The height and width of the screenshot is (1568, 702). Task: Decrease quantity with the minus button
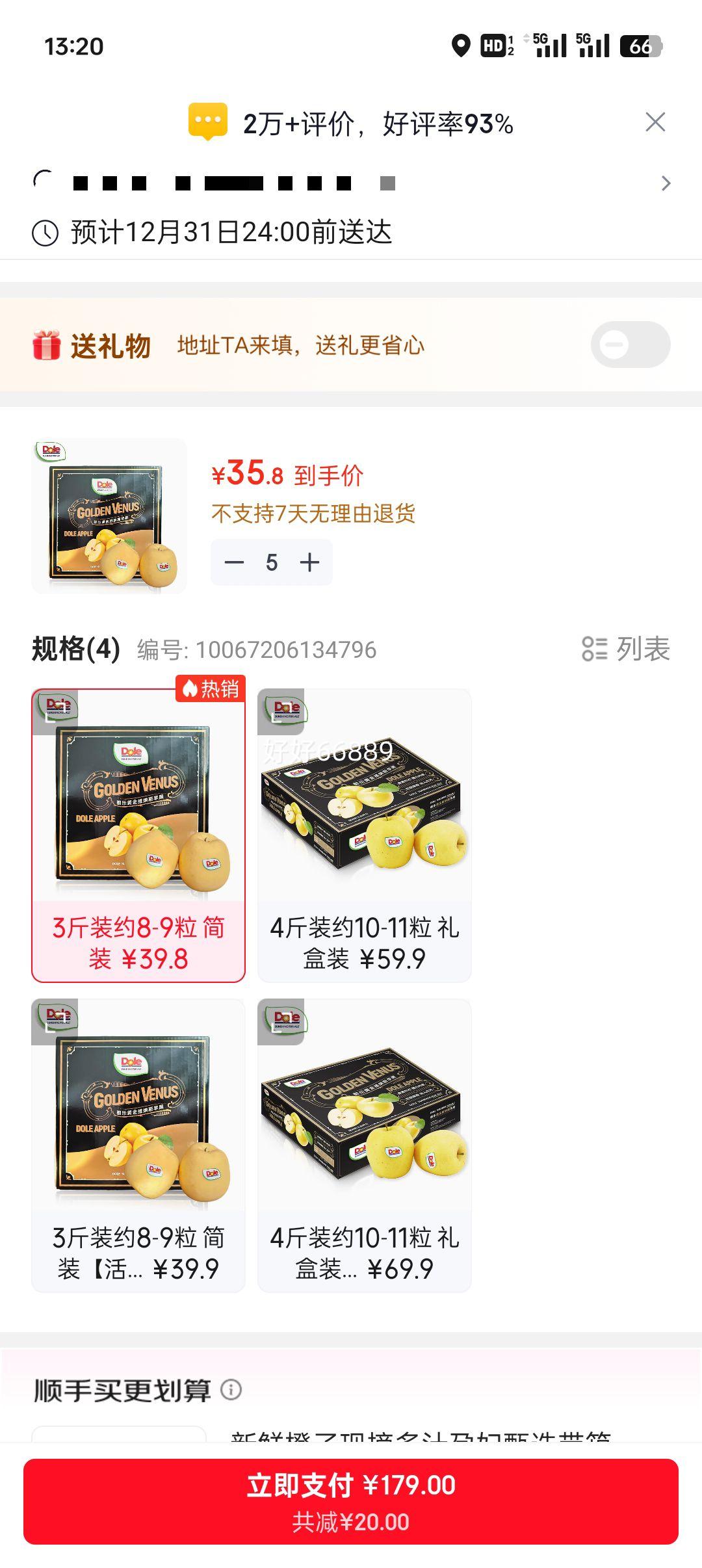pyautogui.click(x=235, y=562)
